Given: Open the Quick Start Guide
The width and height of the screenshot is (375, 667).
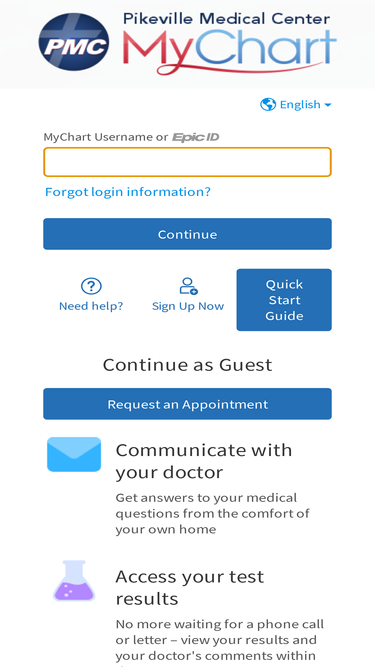Looking at the screenshot, I should [284, 300].
